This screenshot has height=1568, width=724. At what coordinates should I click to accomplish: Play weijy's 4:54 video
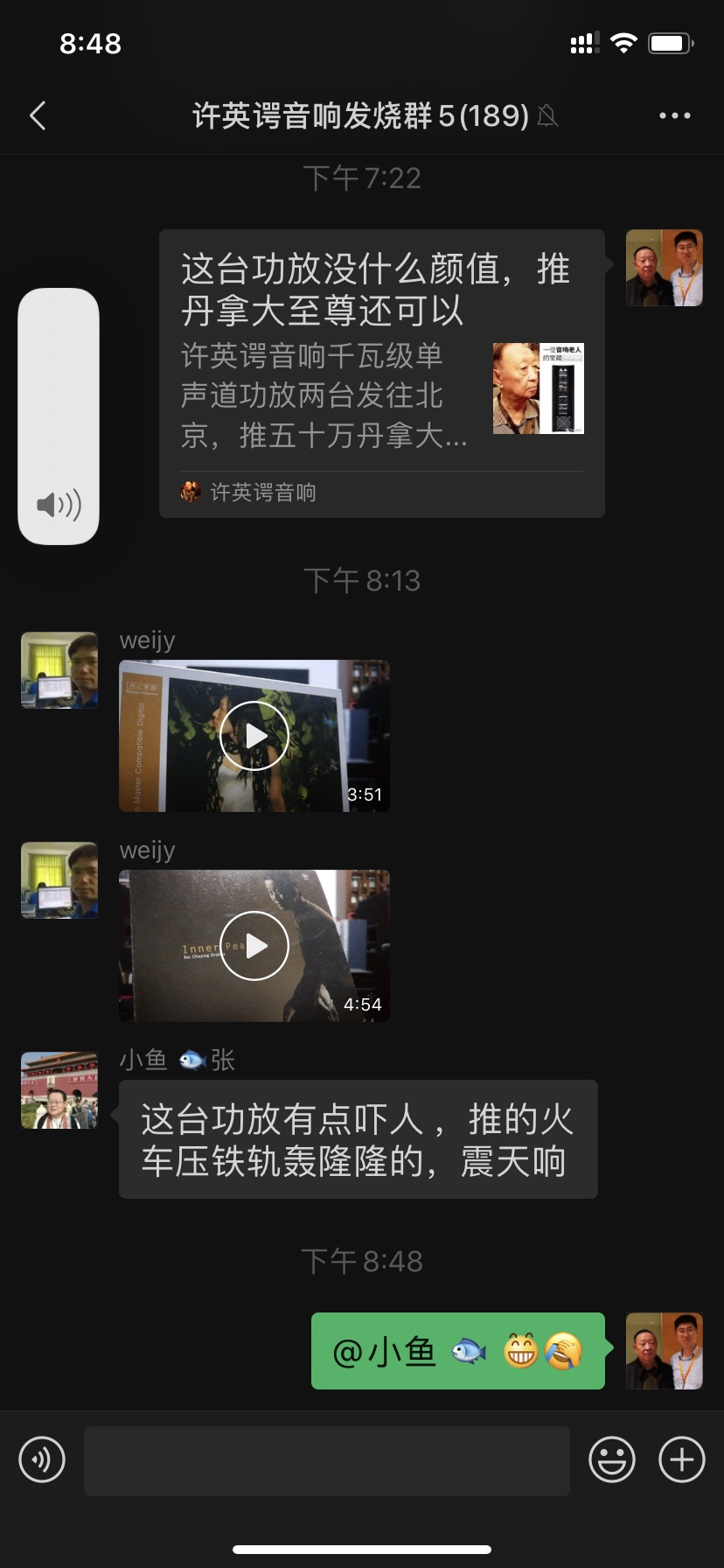click(254, 946)
